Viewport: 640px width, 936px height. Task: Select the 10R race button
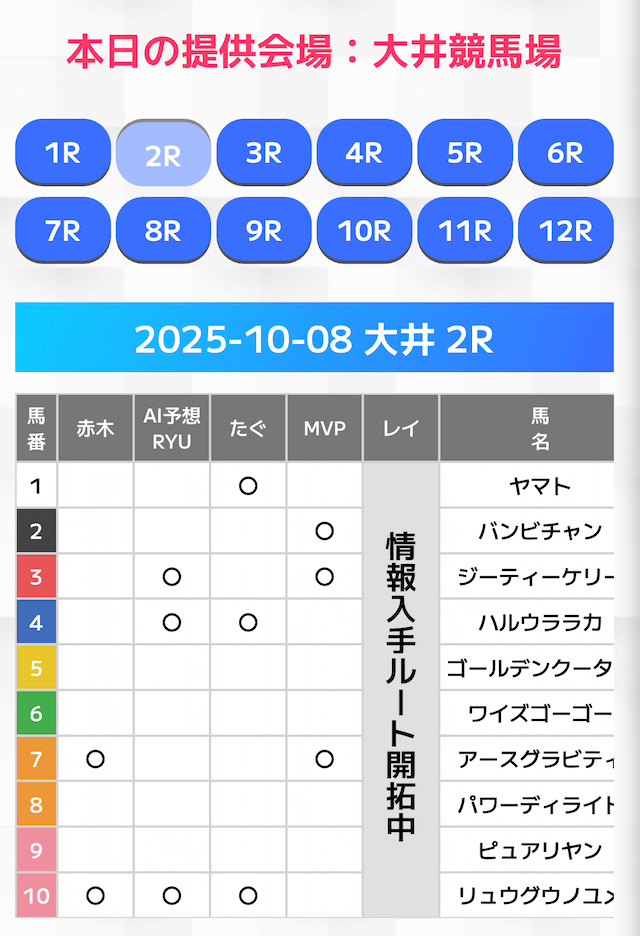click(364, 230)
